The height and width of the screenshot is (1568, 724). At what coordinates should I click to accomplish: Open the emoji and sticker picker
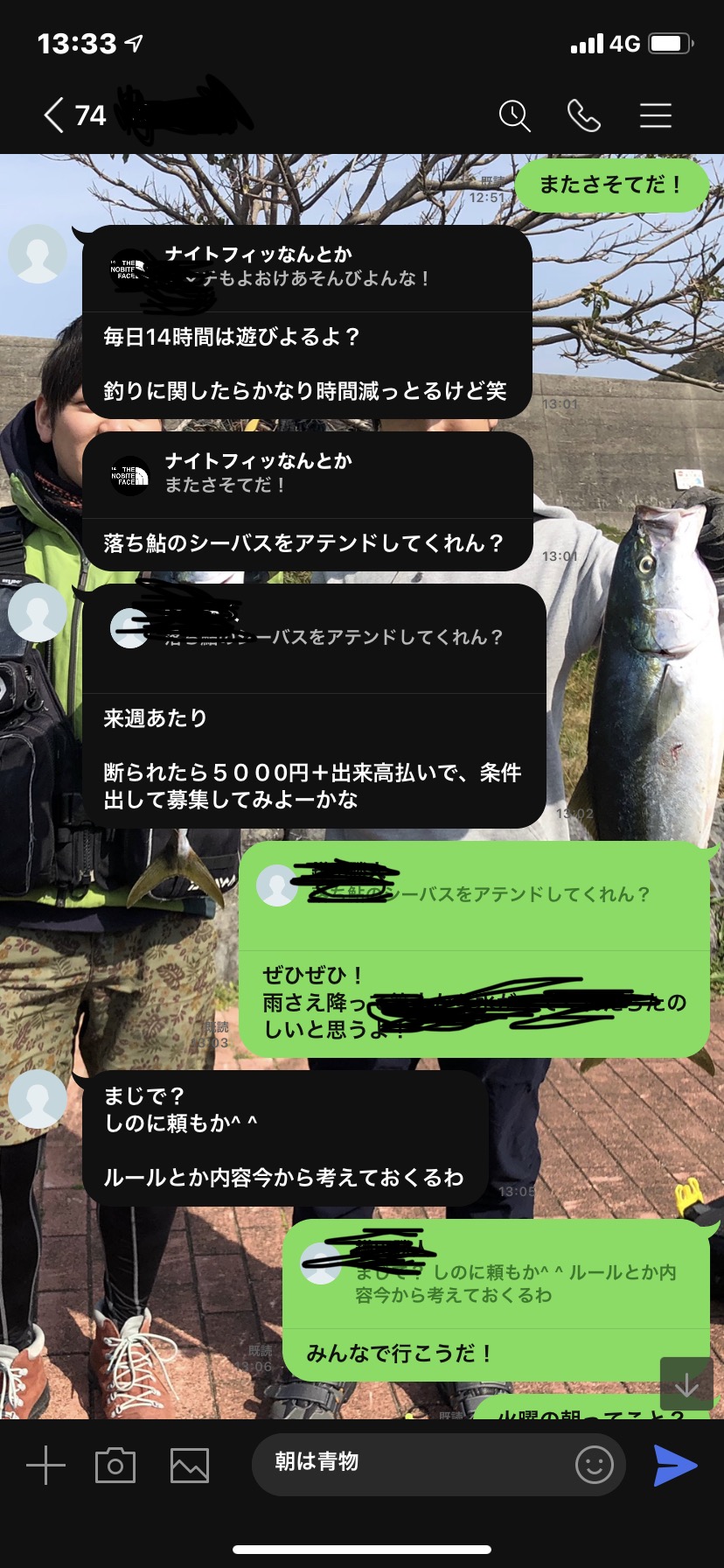(595, 1464)
